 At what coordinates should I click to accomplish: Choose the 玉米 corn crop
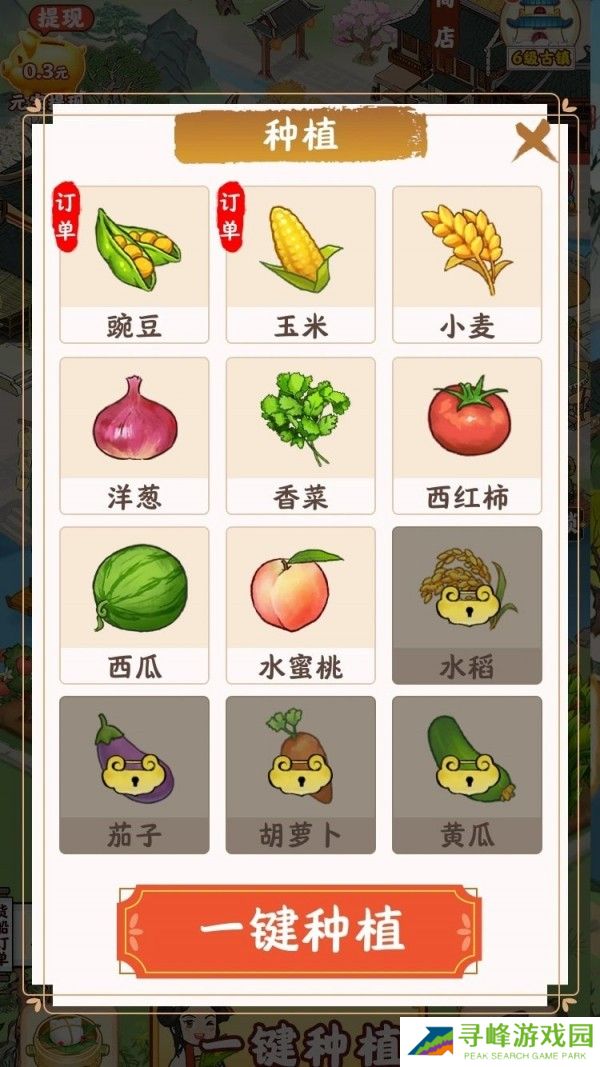point(301,264)
